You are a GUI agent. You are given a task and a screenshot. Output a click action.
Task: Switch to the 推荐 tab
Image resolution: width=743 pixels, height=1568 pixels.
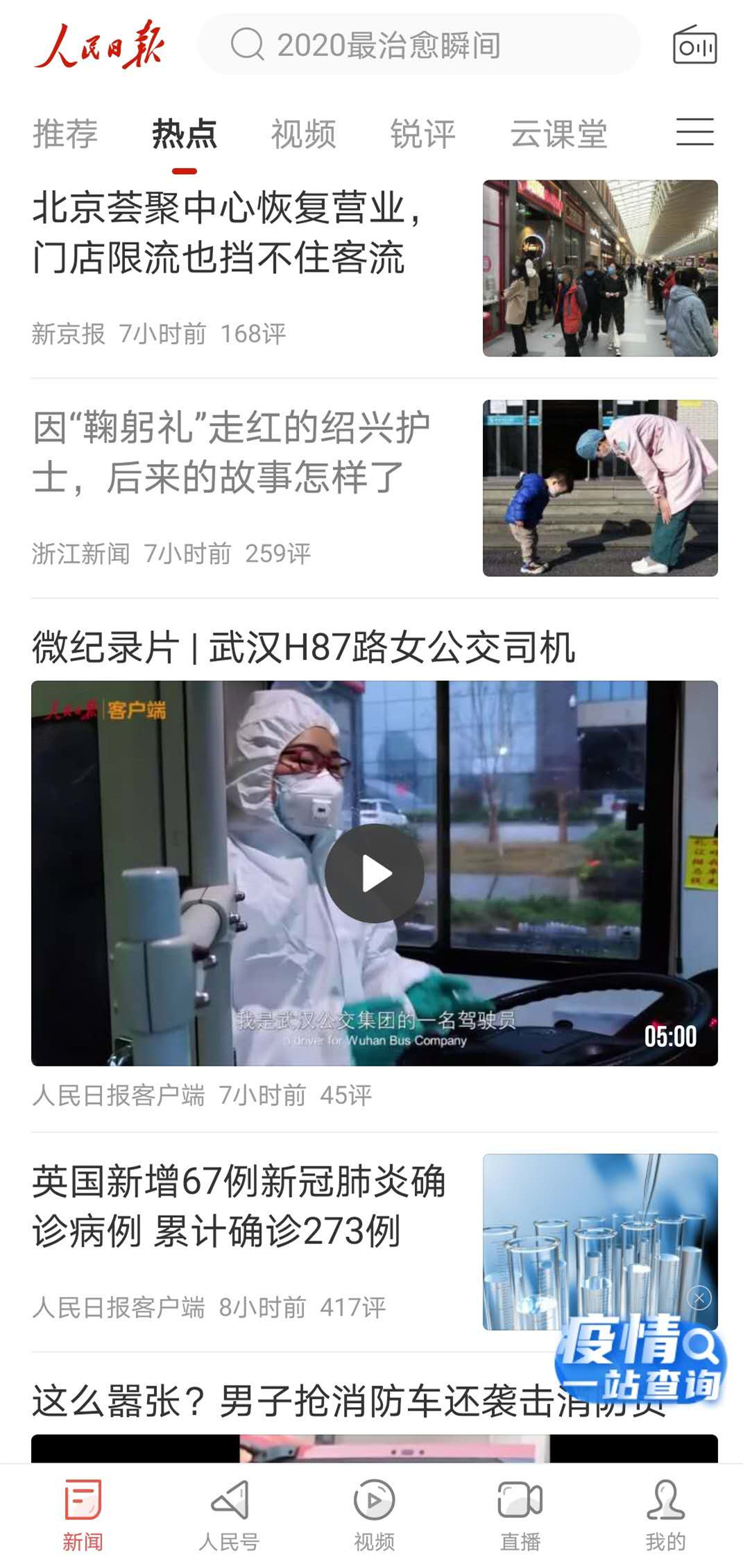tap(65, 134)
